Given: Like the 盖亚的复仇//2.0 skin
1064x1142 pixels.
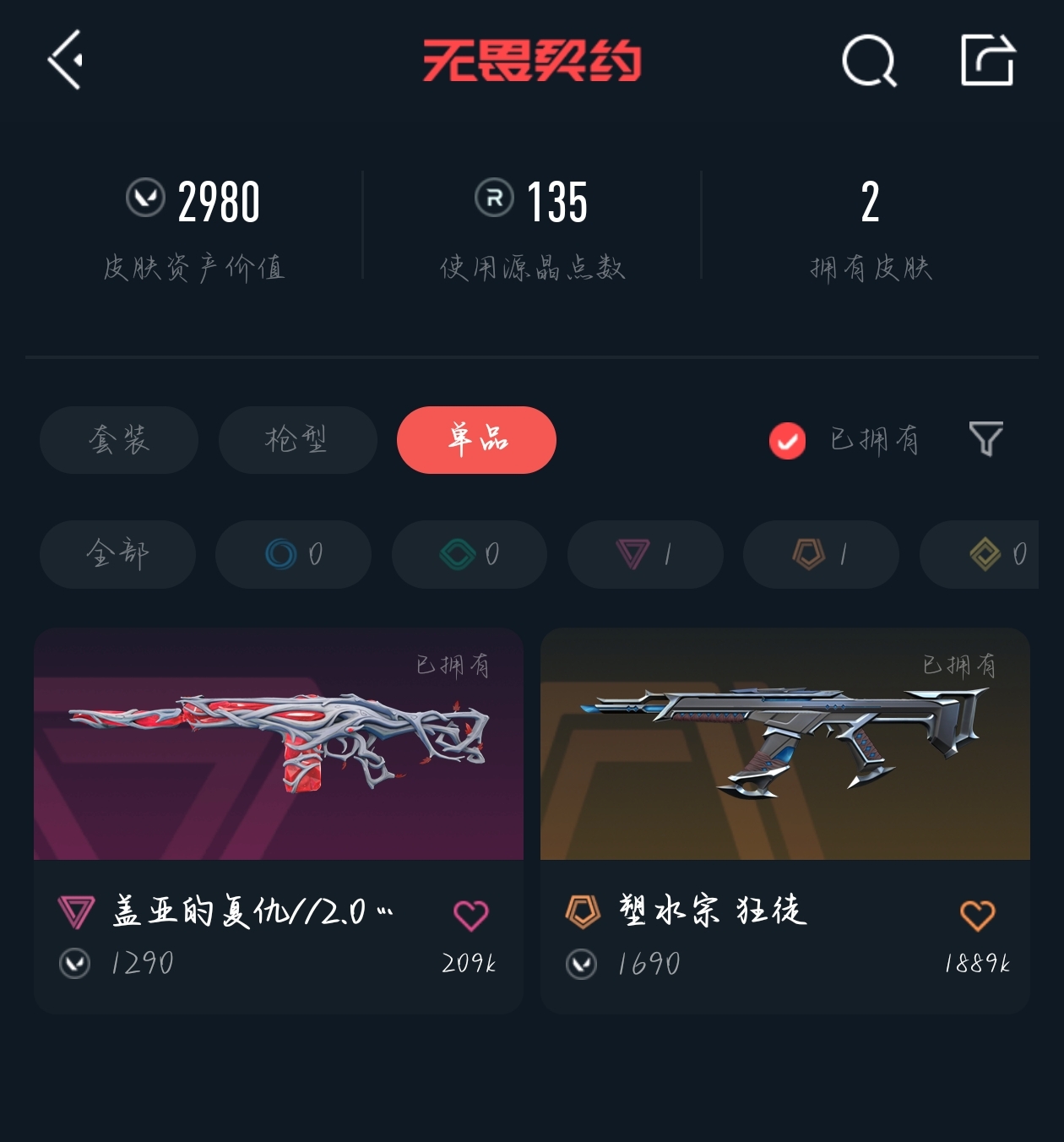Looking at the screenshot, I should point(470,915).
